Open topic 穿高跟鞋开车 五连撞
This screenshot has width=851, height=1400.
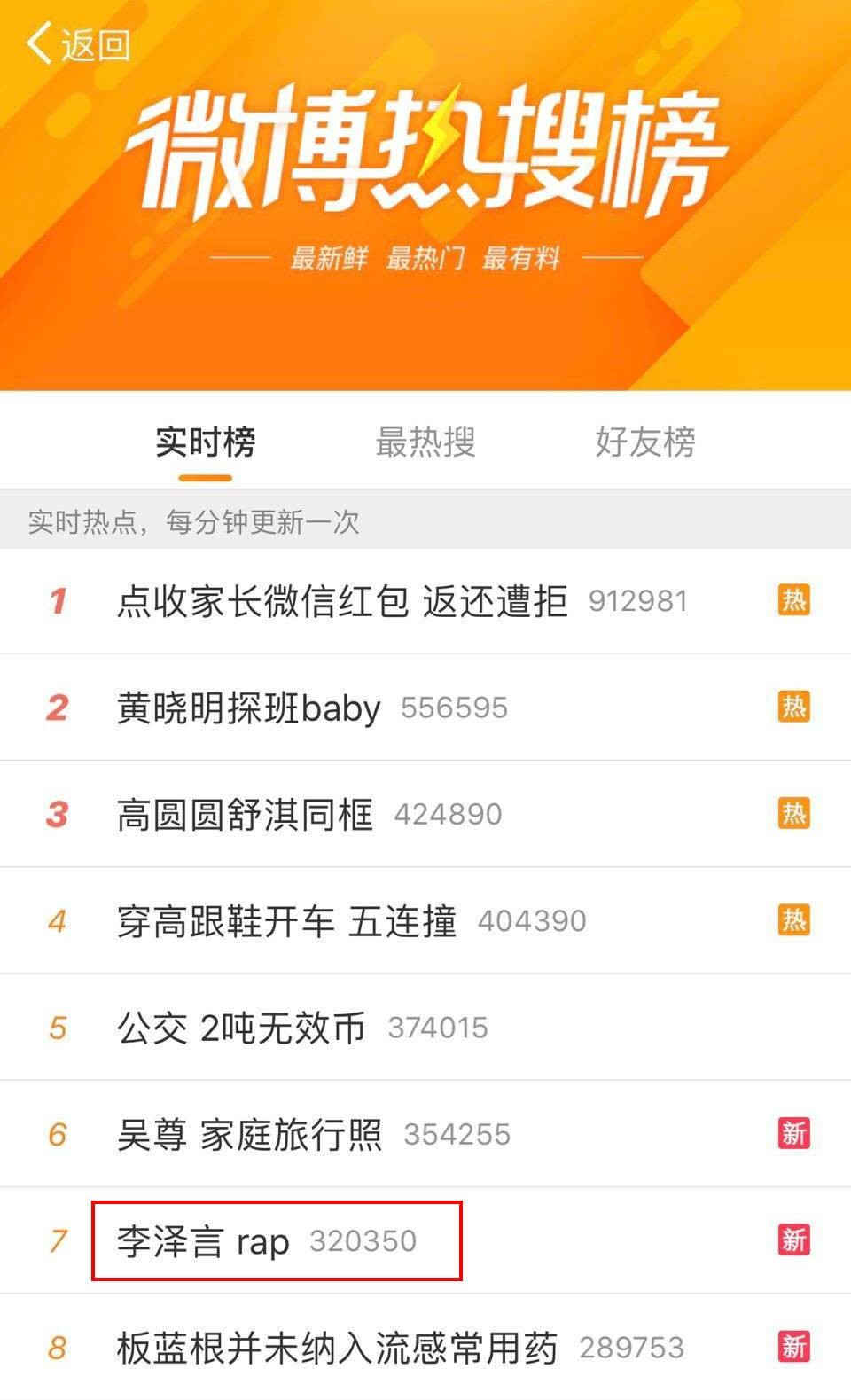point(286,921)
